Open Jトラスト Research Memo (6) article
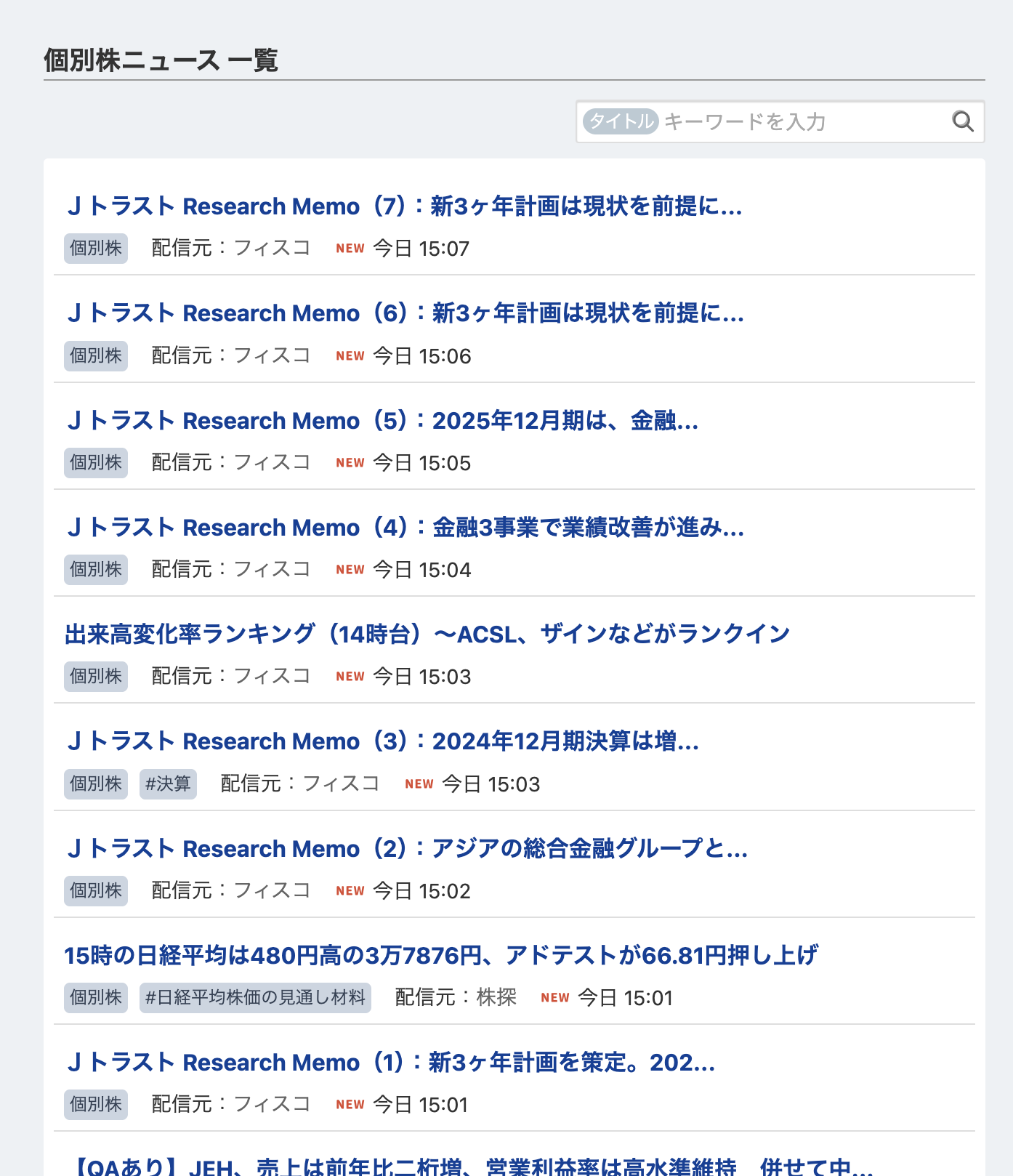 (x=405, y=313)
